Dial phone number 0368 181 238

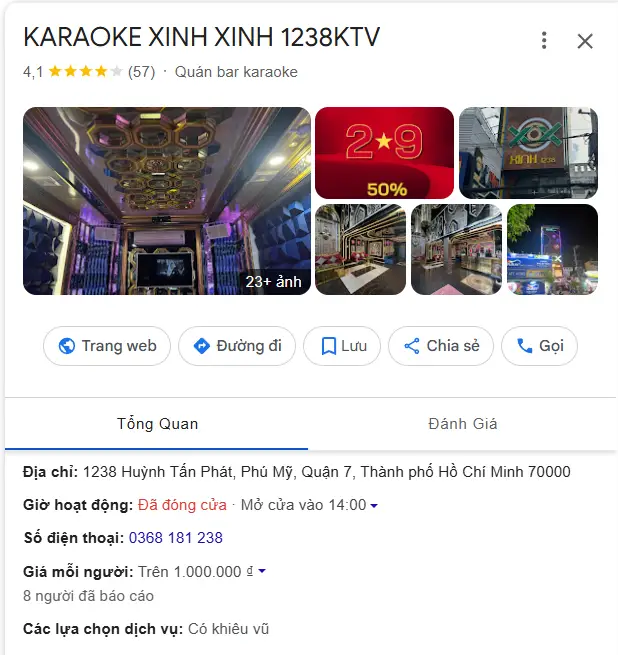[x=176, y=538]
